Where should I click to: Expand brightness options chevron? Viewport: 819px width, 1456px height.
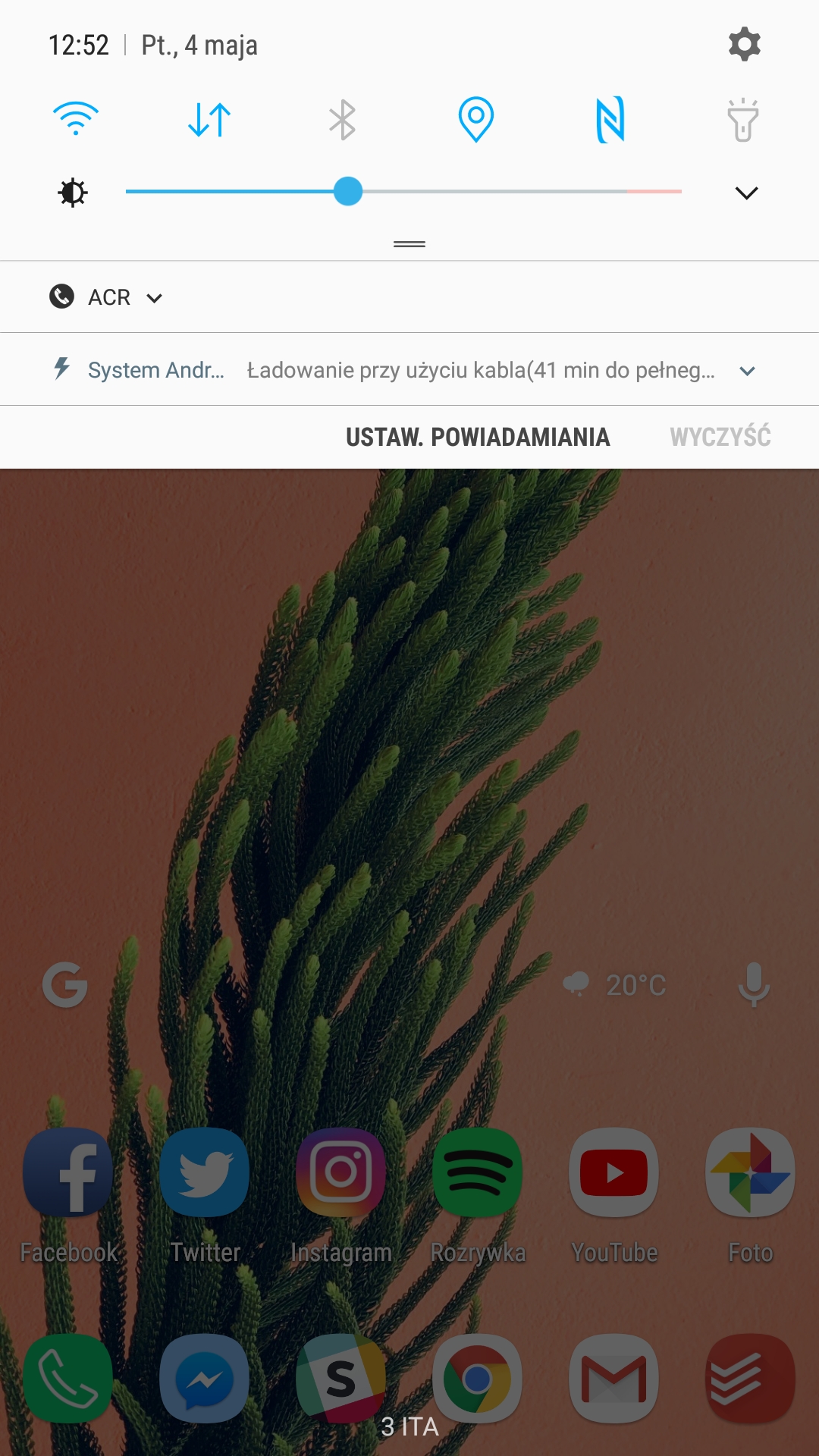(x=746, y=193)
